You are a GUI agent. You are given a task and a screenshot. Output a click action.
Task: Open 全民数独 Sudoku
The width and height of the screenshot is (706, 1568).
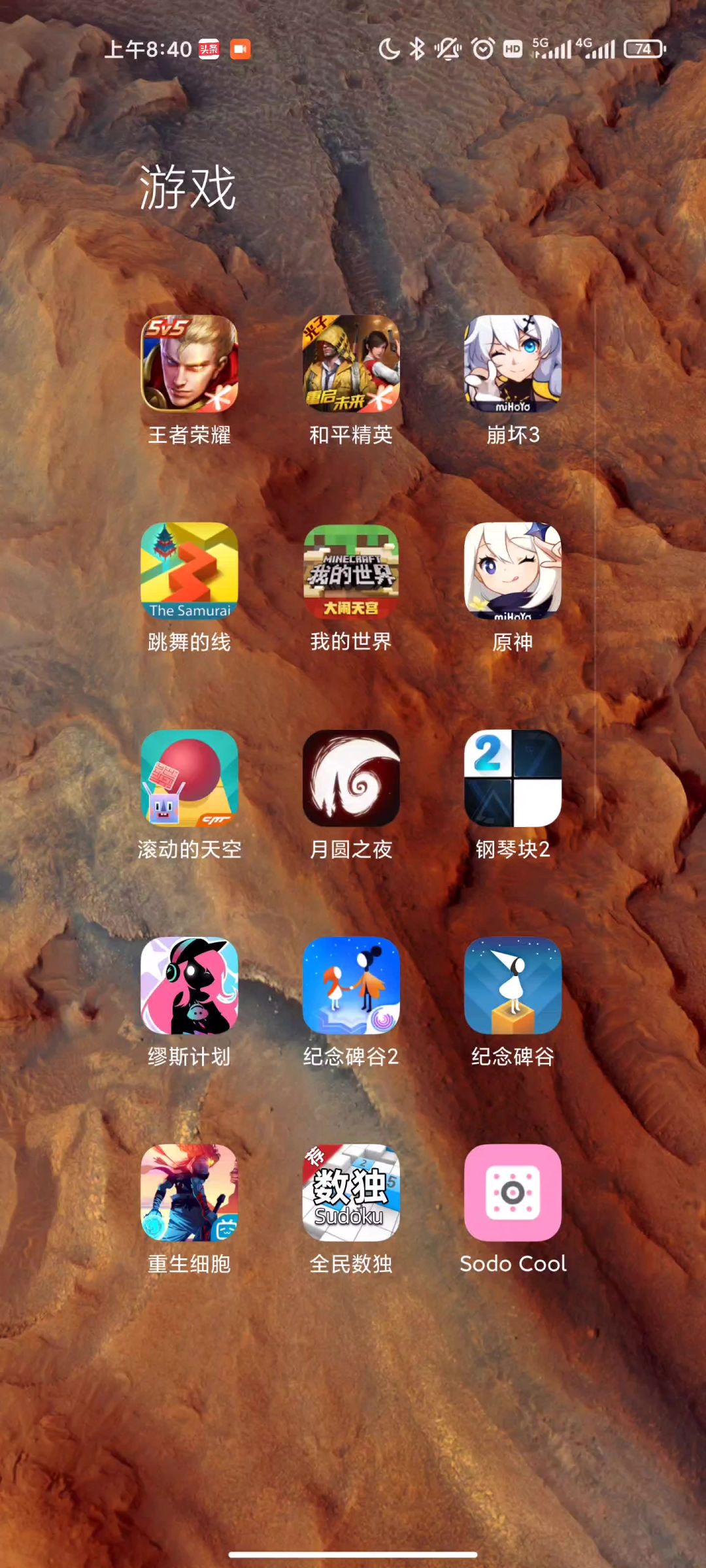coord(351,1192)
